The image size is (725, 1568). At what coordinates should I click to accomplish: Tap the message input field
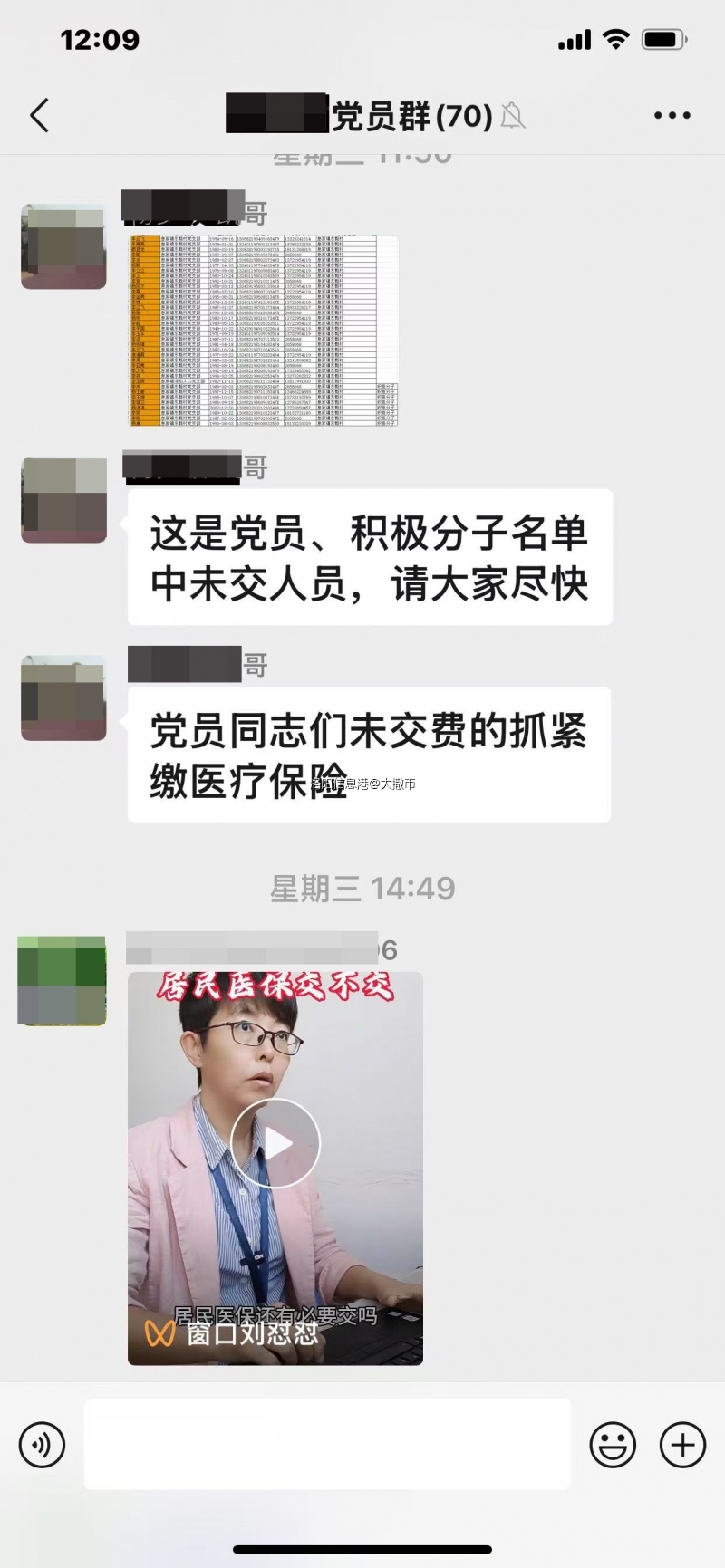tap(326, 1445)
